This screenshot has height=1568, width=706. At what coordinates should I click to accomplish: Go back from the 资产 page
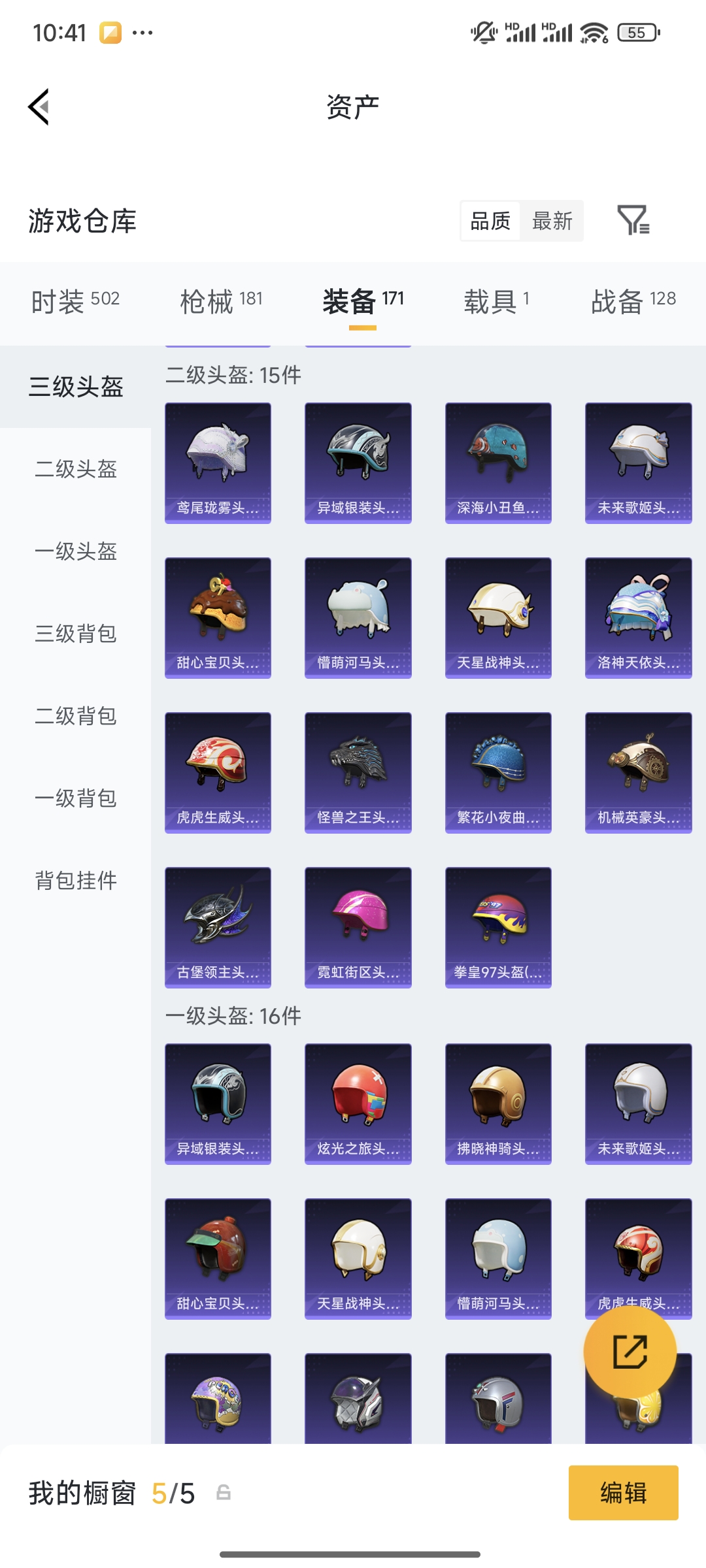39,106
